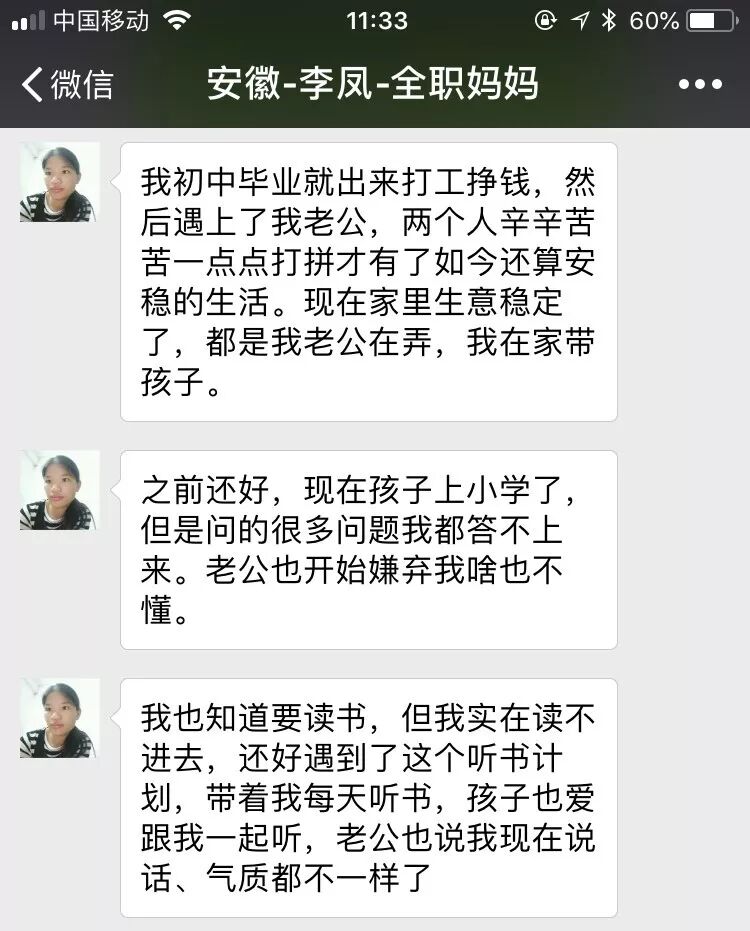Tap the avatar next to the 之前还好 message
Image resolution: width=750 pixels, height=931 pixels.
(x=60, y=490)
